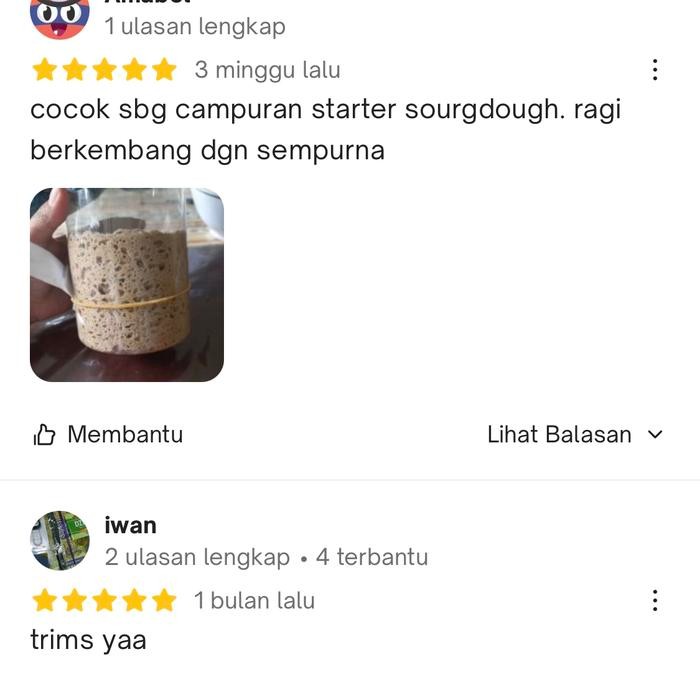This screenshot has height=700, width=700.
Task: Open overflow menu on the sourdough review
Action: click(655, 70)
